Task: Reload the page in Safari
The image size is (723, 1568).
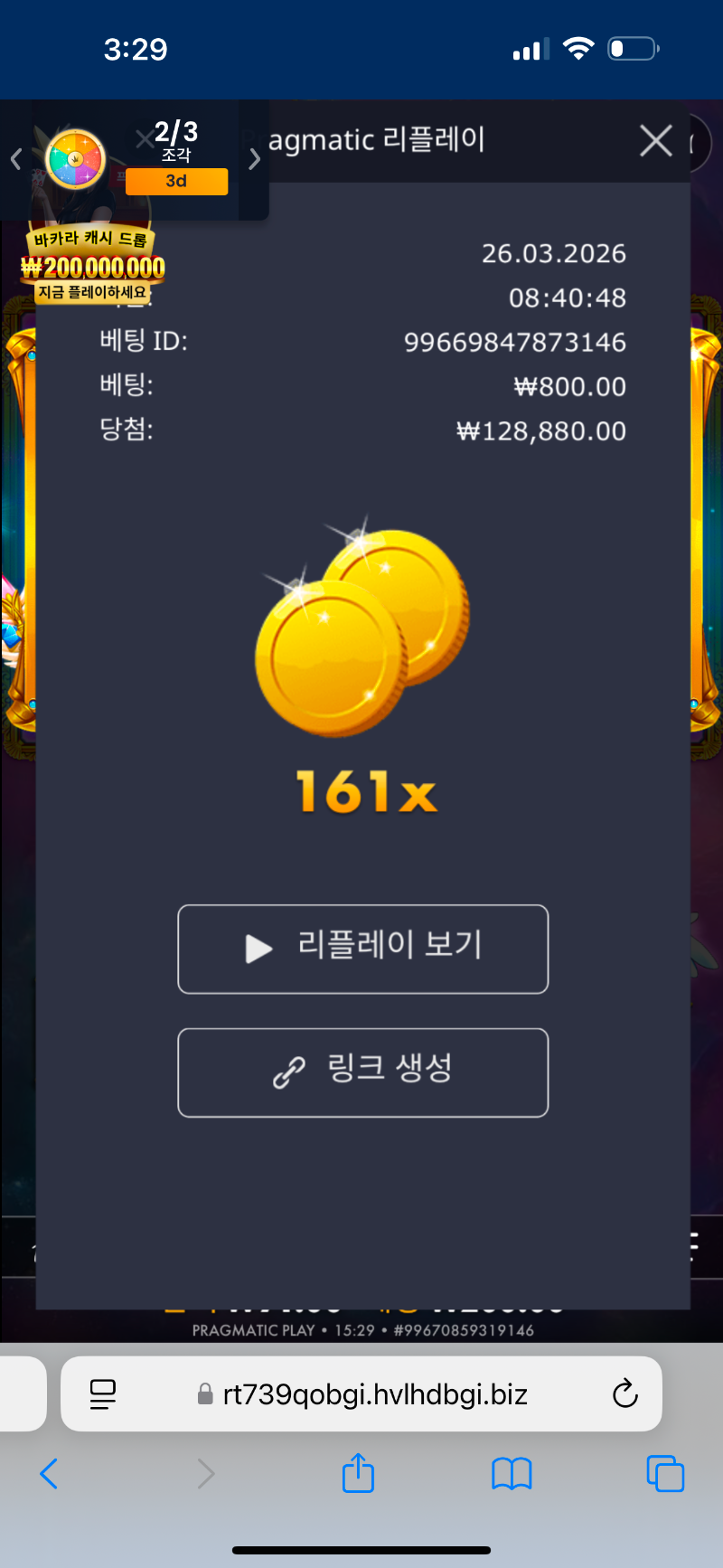Action: click(x=624, y=1393)
